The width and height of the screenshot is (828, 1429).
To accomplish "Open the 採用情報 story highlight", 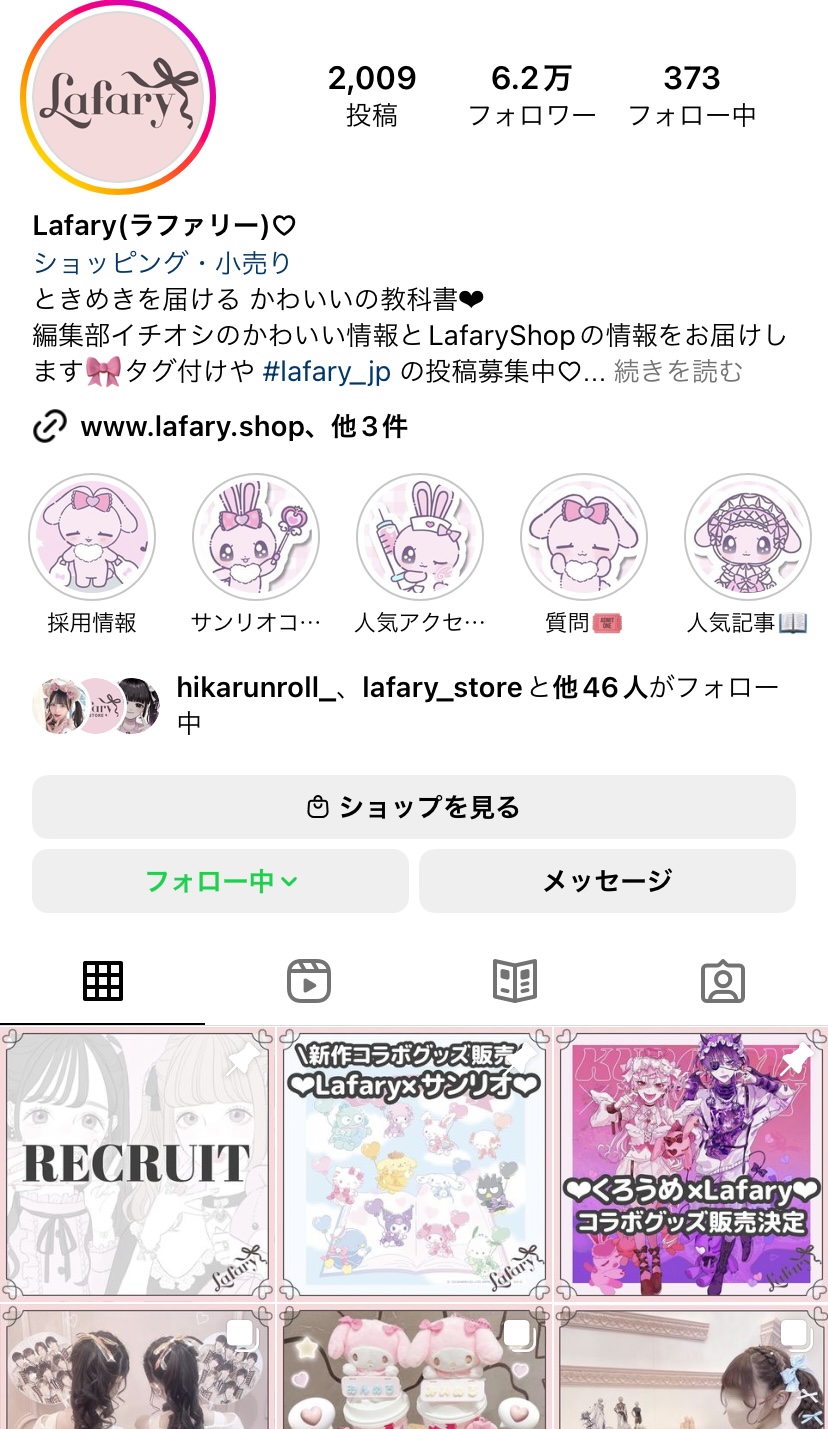I will click(92, 537).
